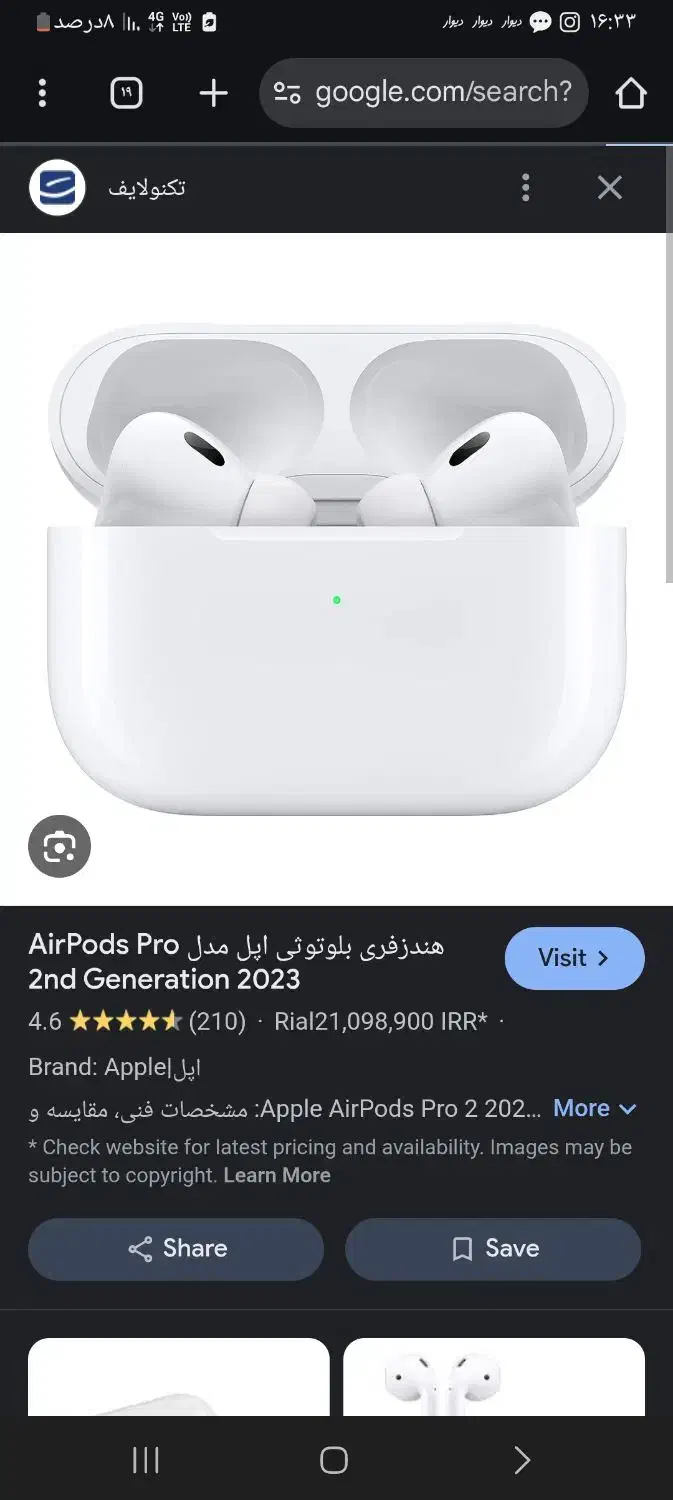
Task: Search this image with Google Lens
Action: [59, 847]
